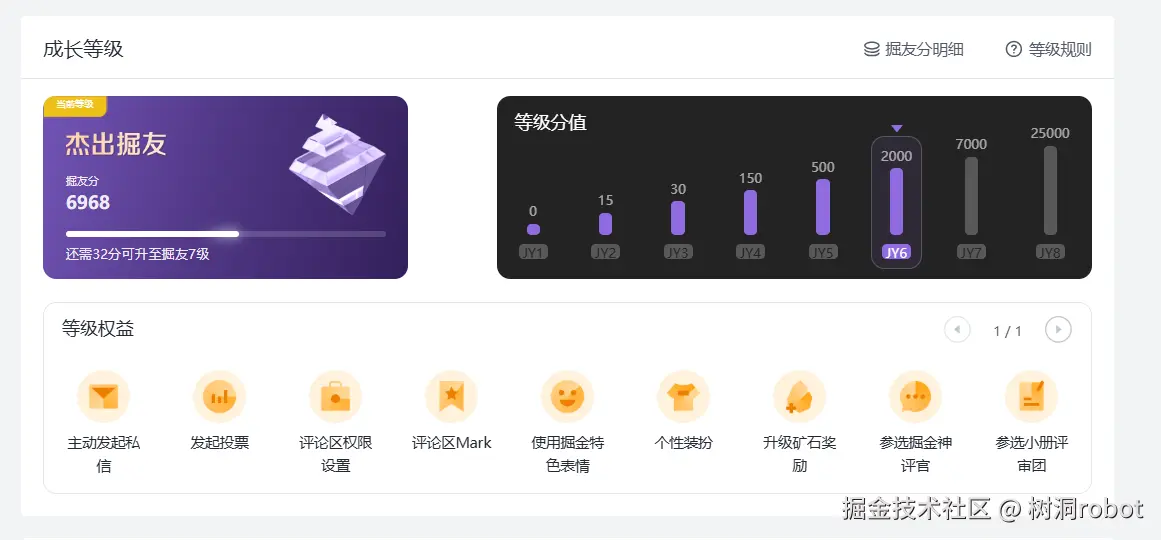Open the 升级矿石奖励 benefit
This screenshot has height=540, width=1161.
pos(799,398)
